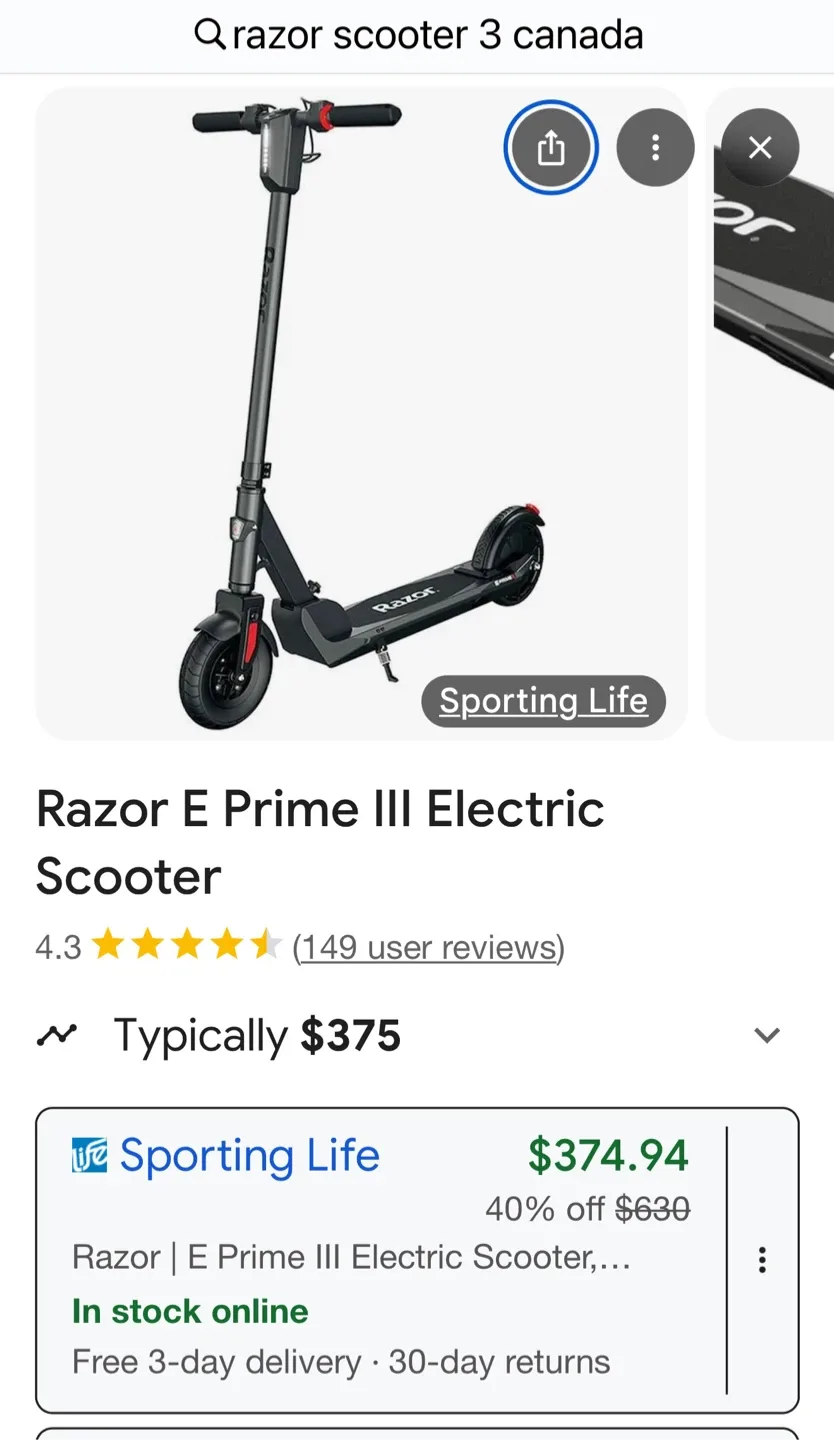Viewport: 834px width, 1440px height.
Task: Select the Razor E Prime III title
Action: pyautogui.click(x=320, y=840)
